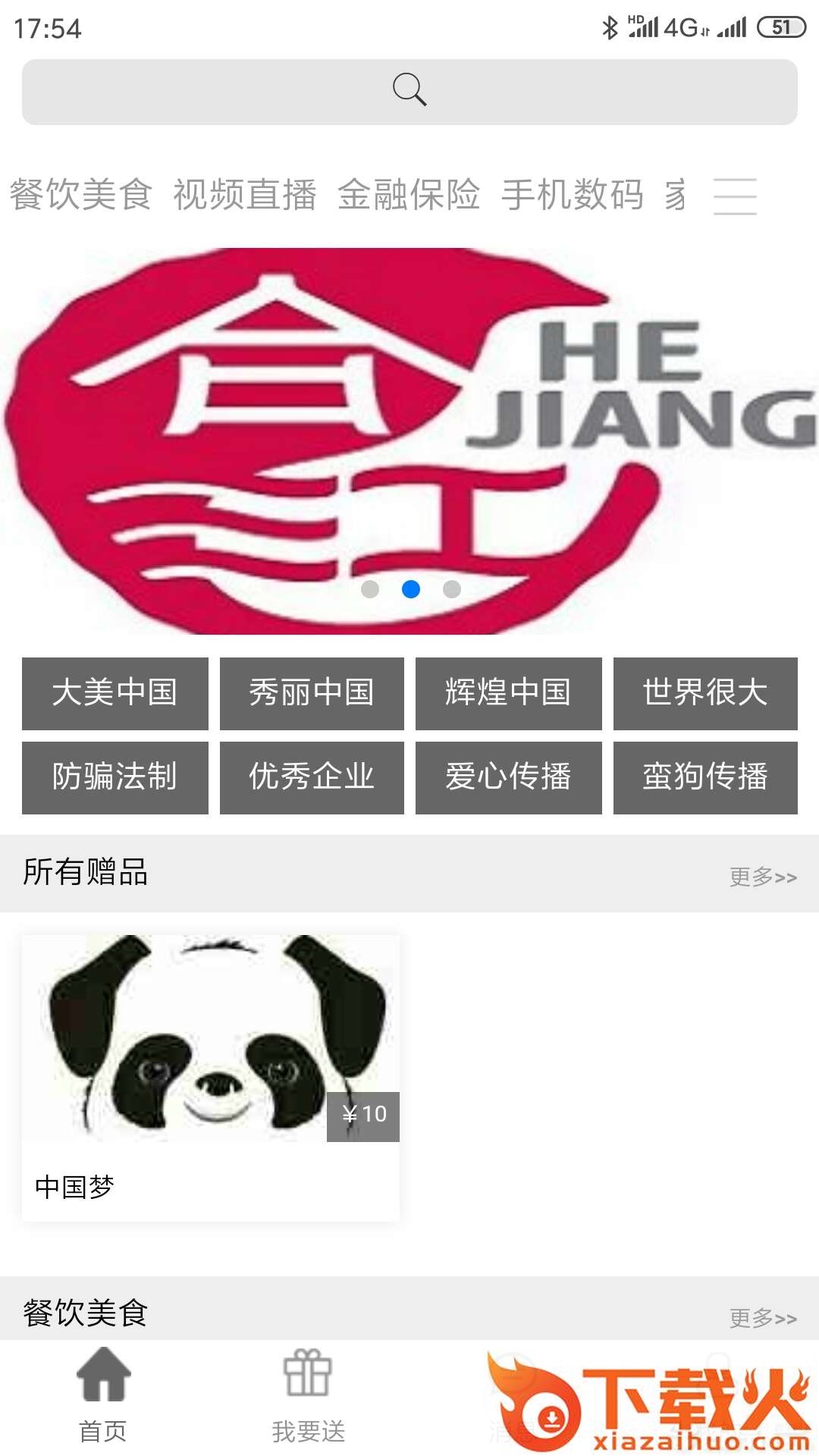Tap the 世界很大 button
Screen dimensions: 819x1456
tap(705, 693)
